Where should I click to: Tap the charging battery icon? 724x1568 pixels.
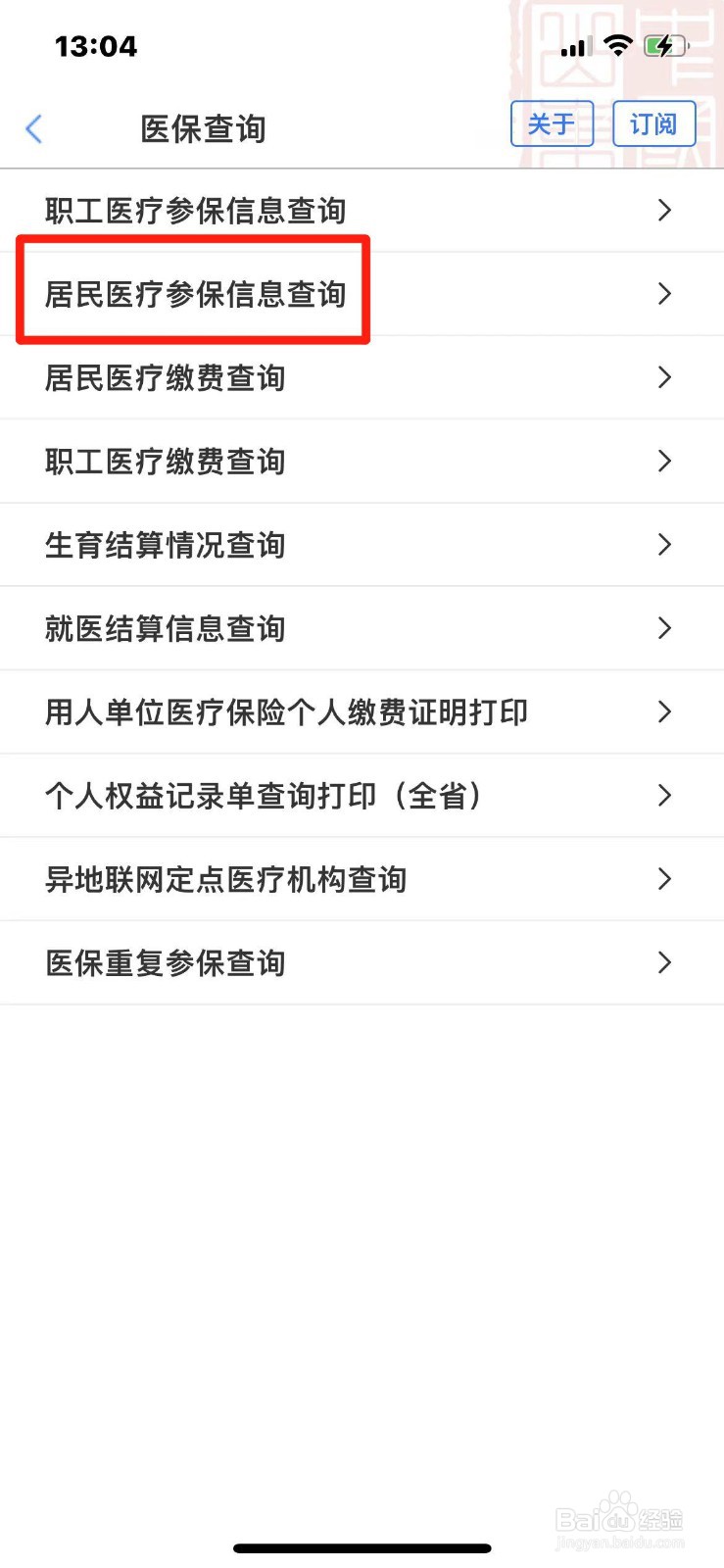(x=665, y=44)
